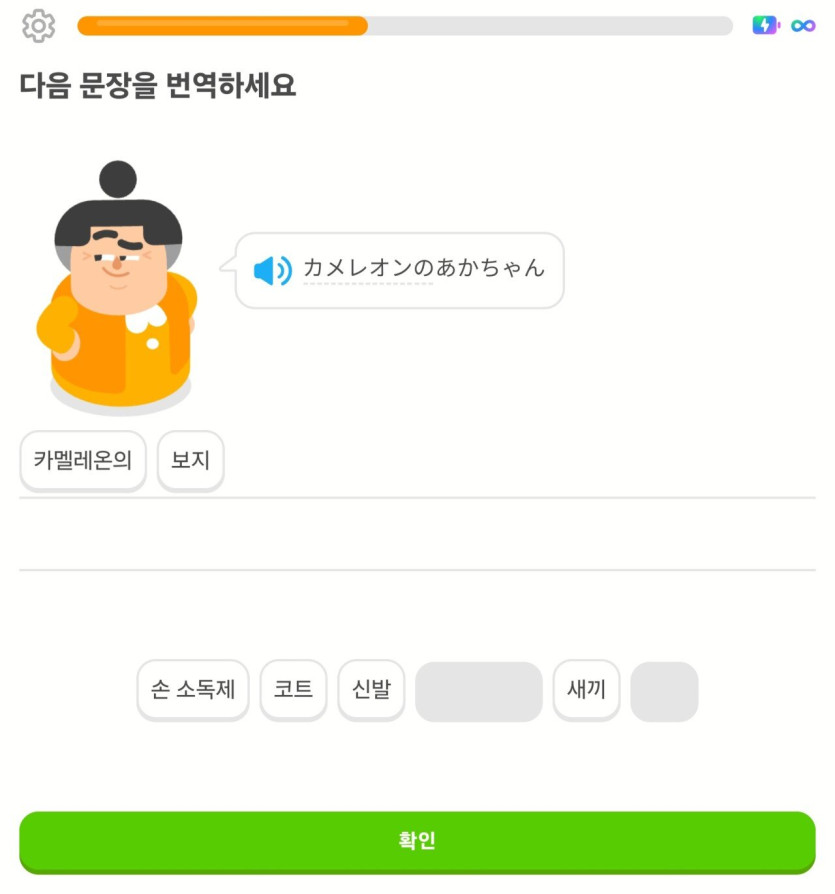This screenshot has height=894, width=835.
Task: Tap the green 확인 button
Action: coord(417,841)
